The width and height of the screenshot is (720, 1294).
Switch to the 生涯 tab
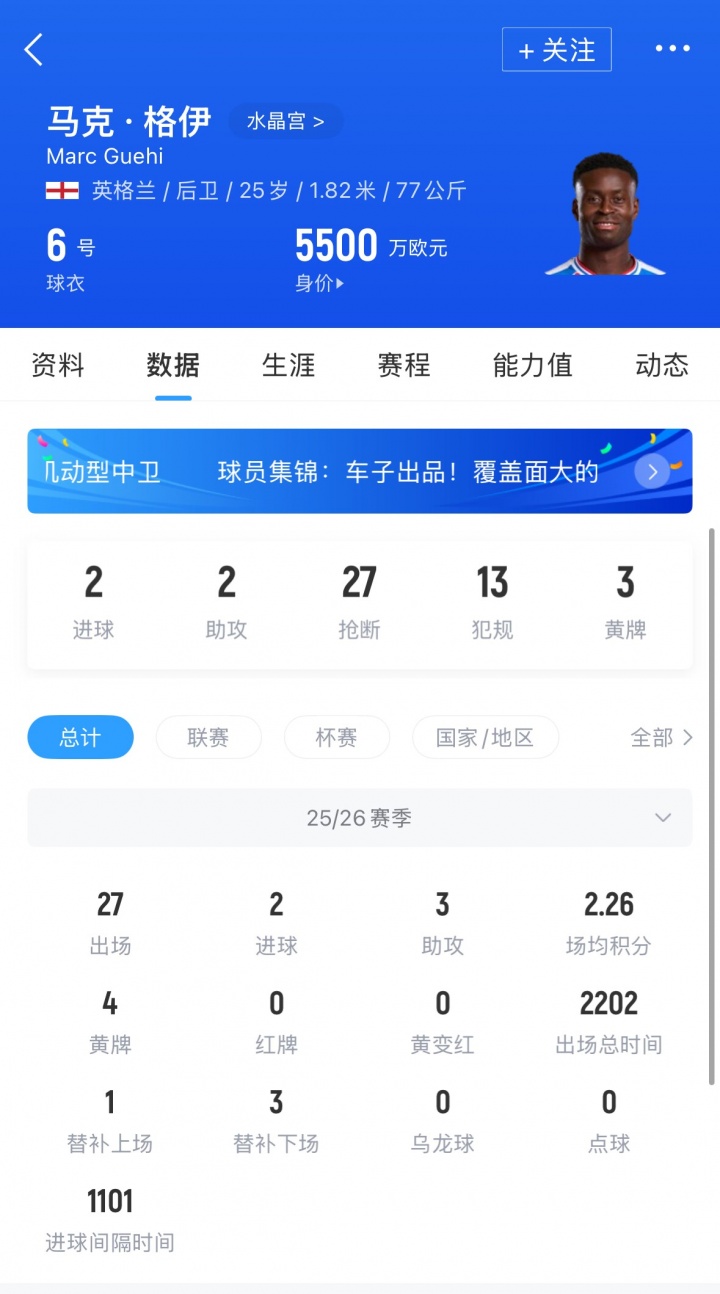tap(288, 366)
